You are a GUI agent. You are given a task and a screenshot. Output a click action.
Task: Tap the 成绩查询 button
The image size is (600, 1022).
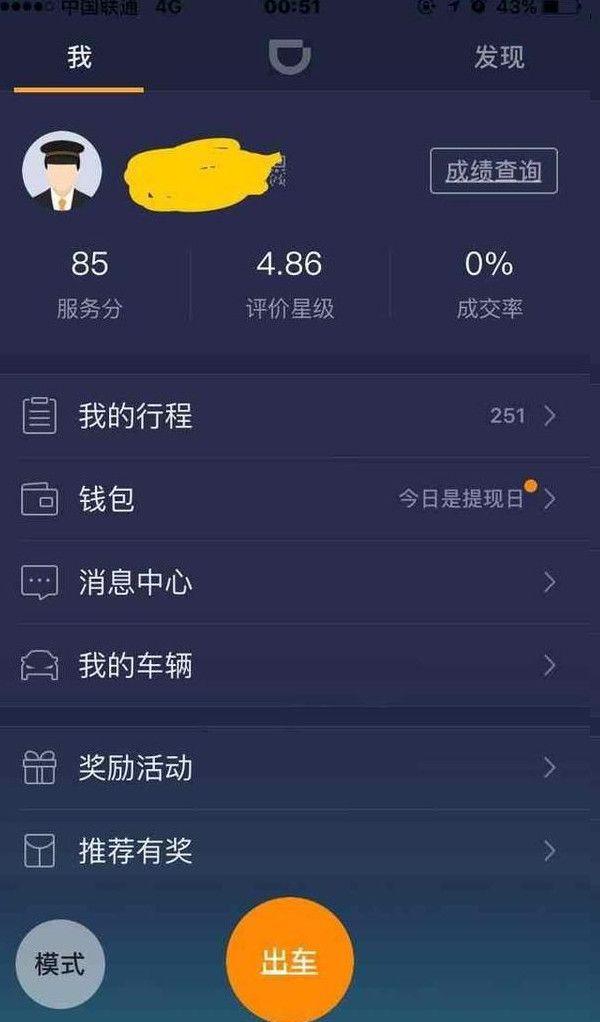493,171
